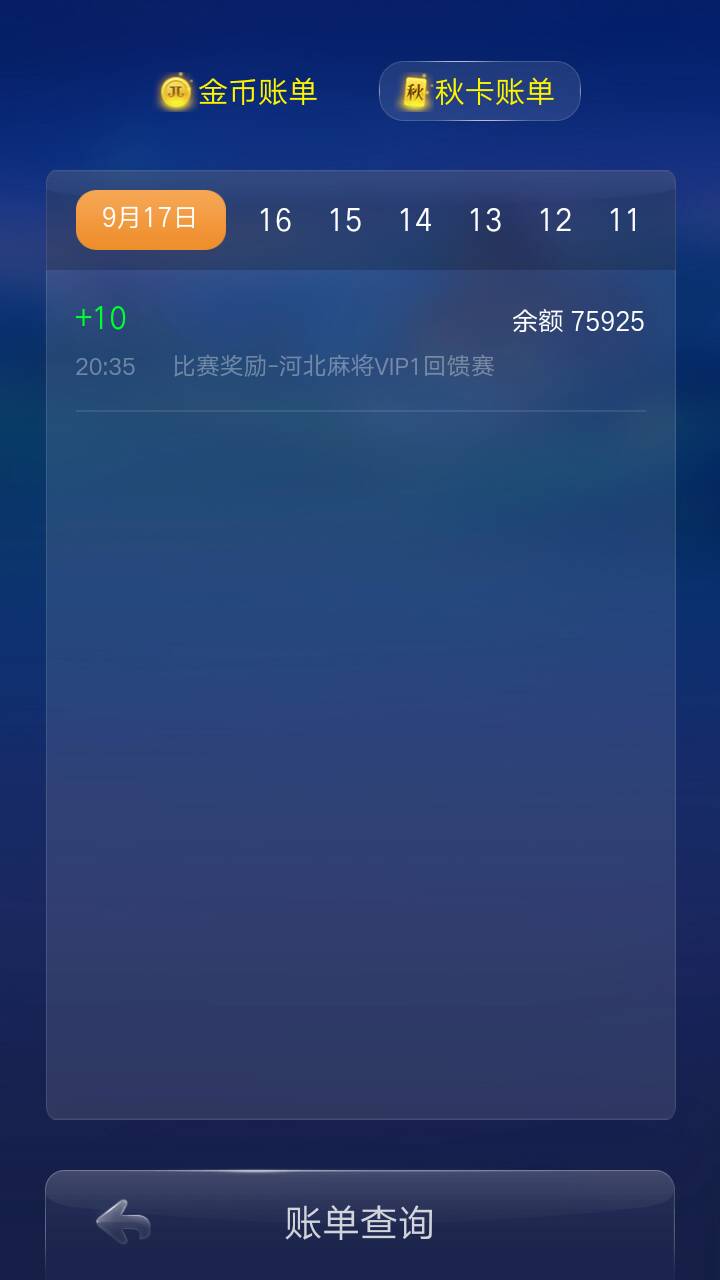The image size is (720, 1280).
Task: Tap the first transaction row in the list
Action: pos(360,345)
